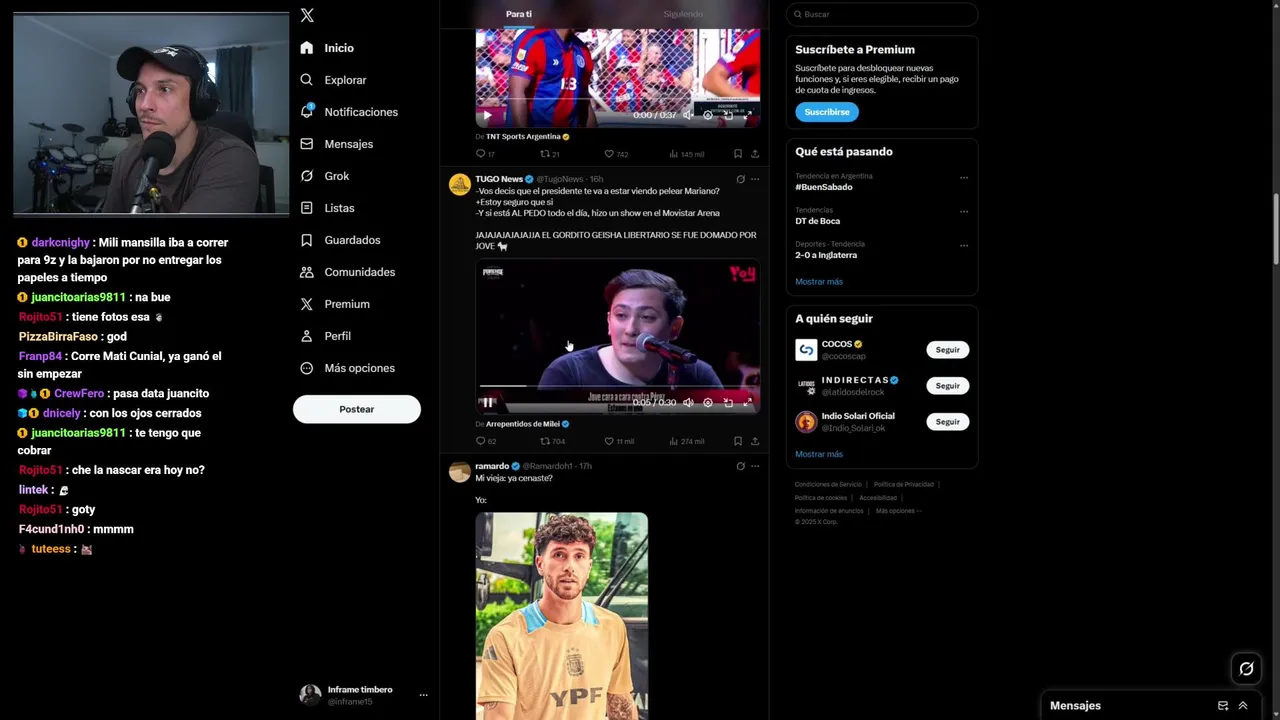
Task: Go to Perfil page
Action: pos(337,336)
